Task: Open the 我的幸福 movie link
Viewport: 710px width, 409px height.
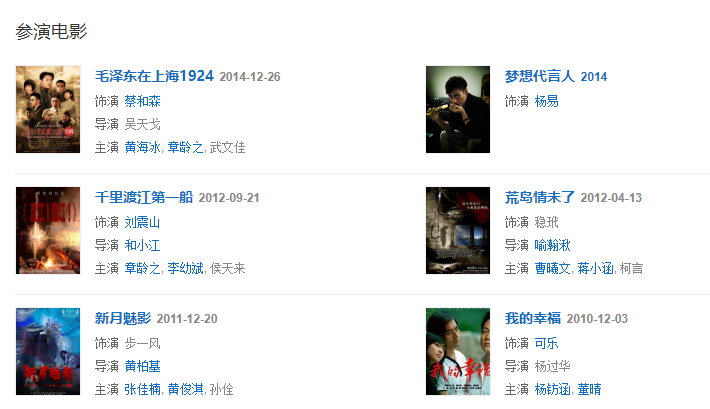Action: (532, 318)
